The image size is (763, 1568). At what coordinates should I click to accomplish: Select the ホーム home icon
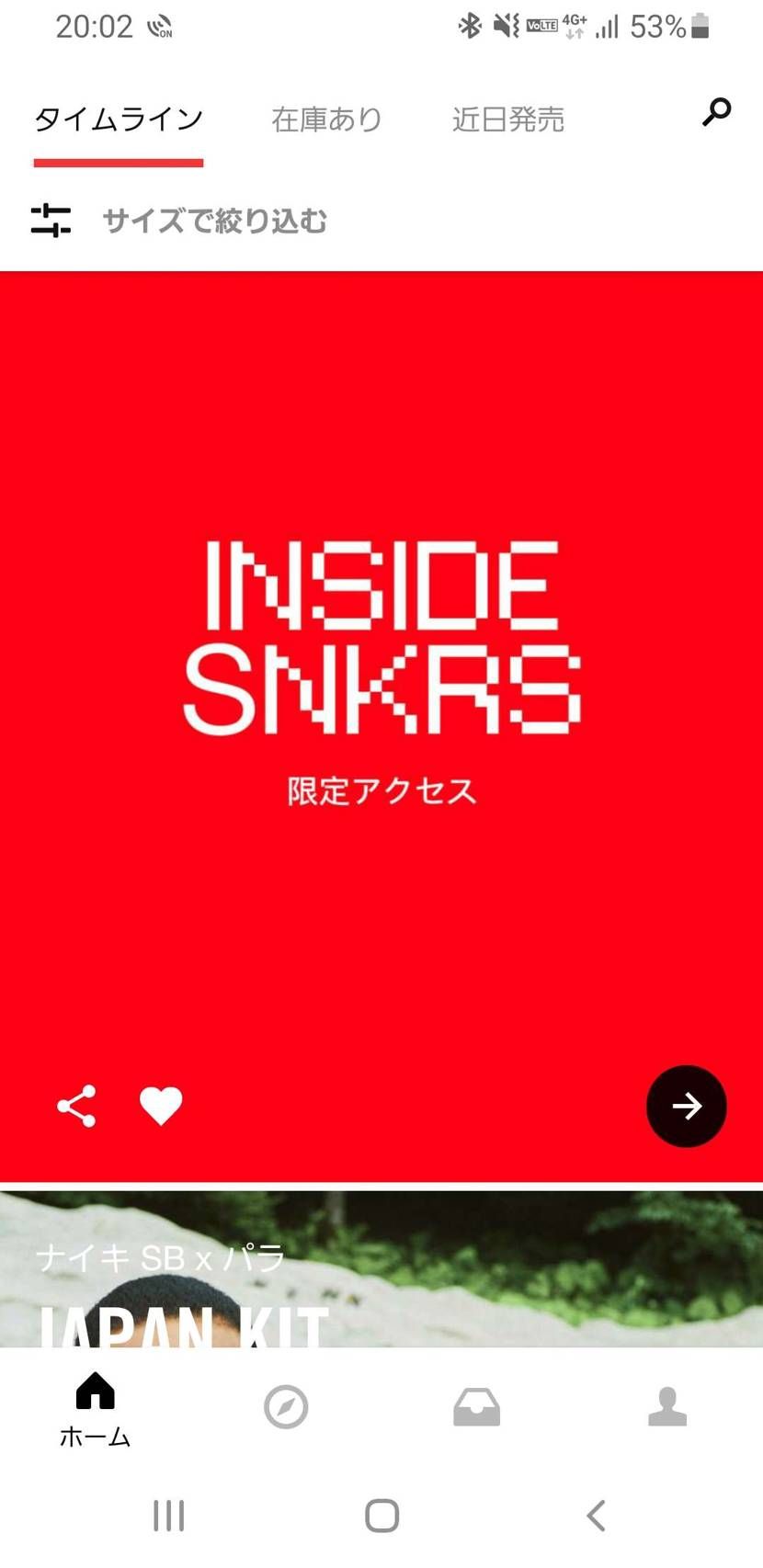[93, 1408]
